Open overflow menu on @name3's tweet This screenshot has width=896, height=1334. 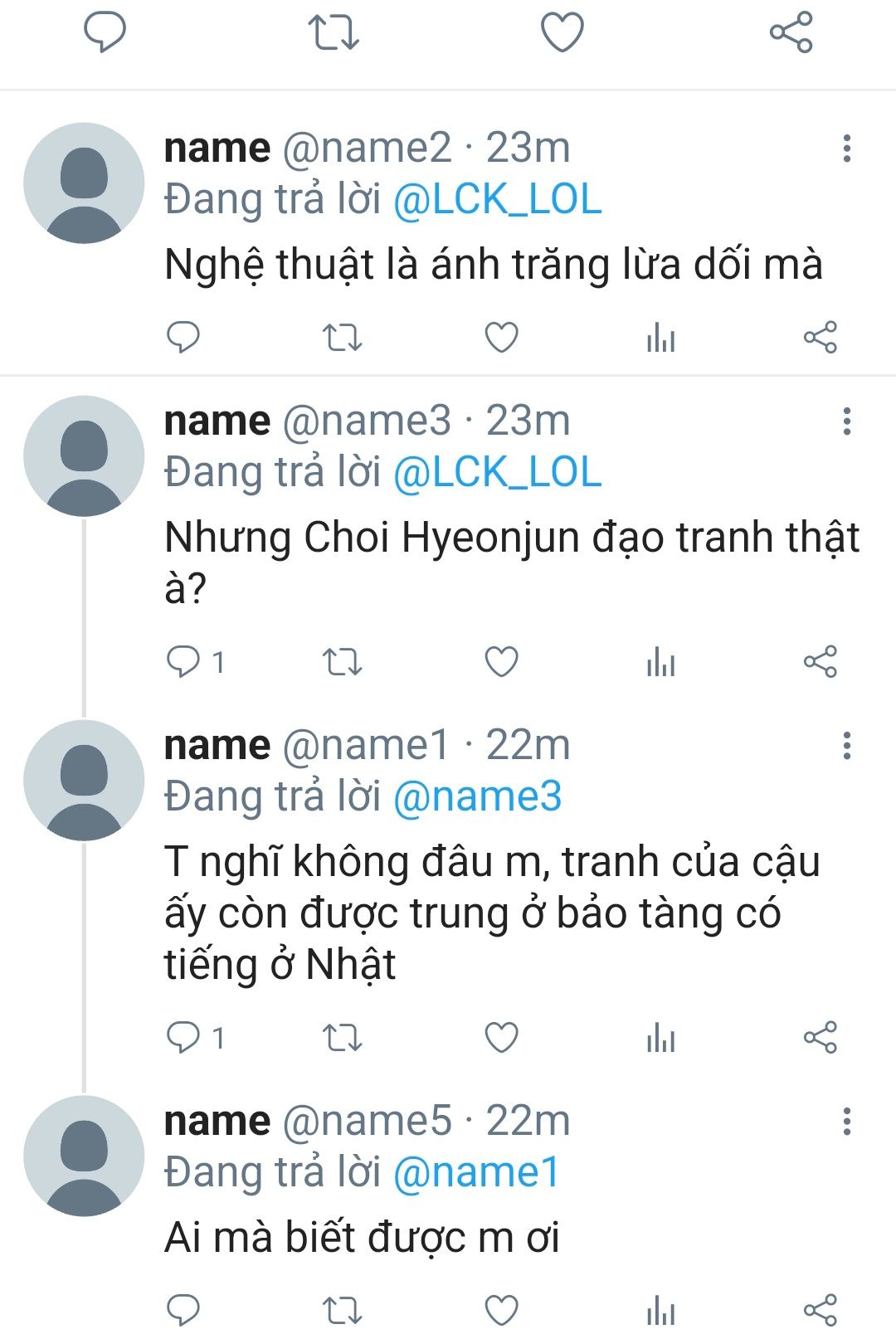tap(846, 421)
